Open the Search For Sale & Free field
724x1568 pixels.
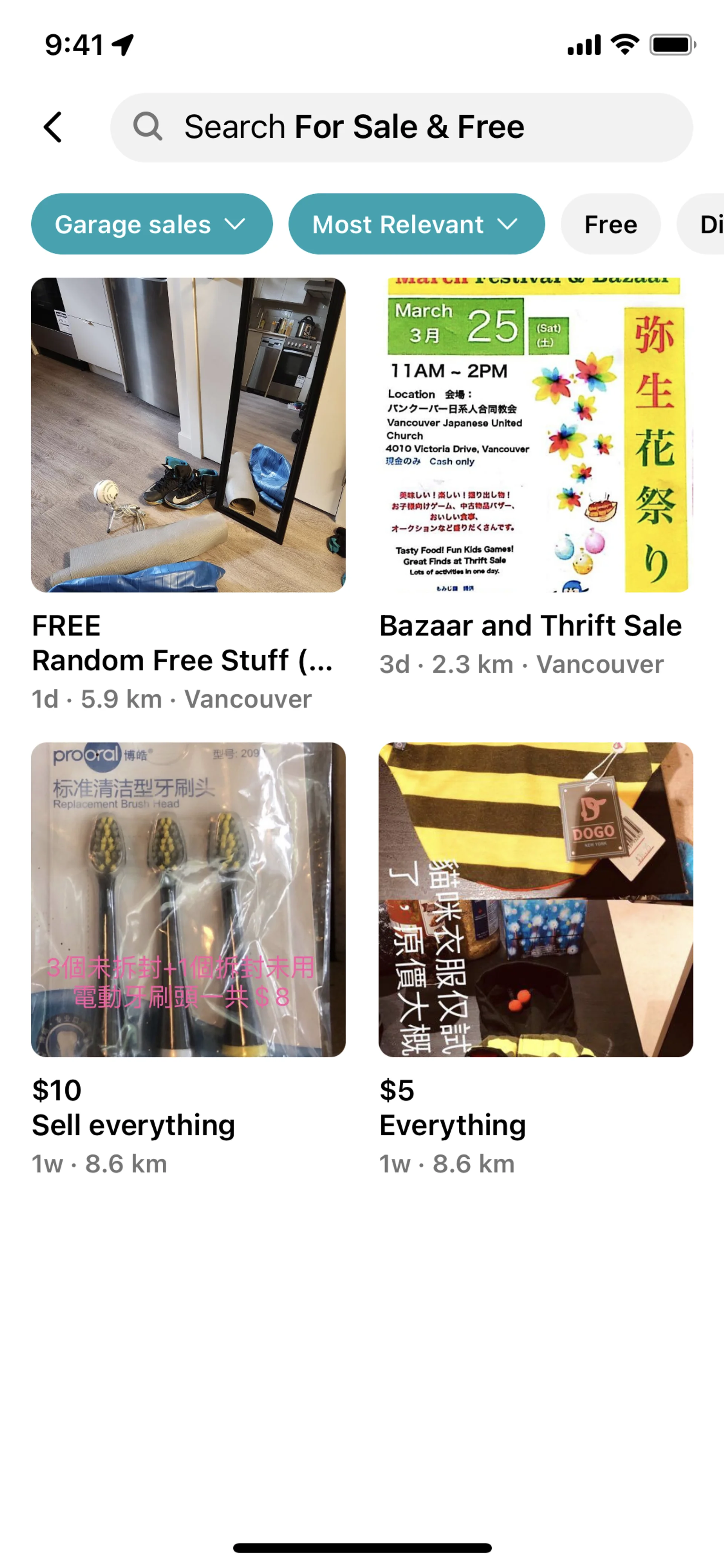[x=402, y=127]
